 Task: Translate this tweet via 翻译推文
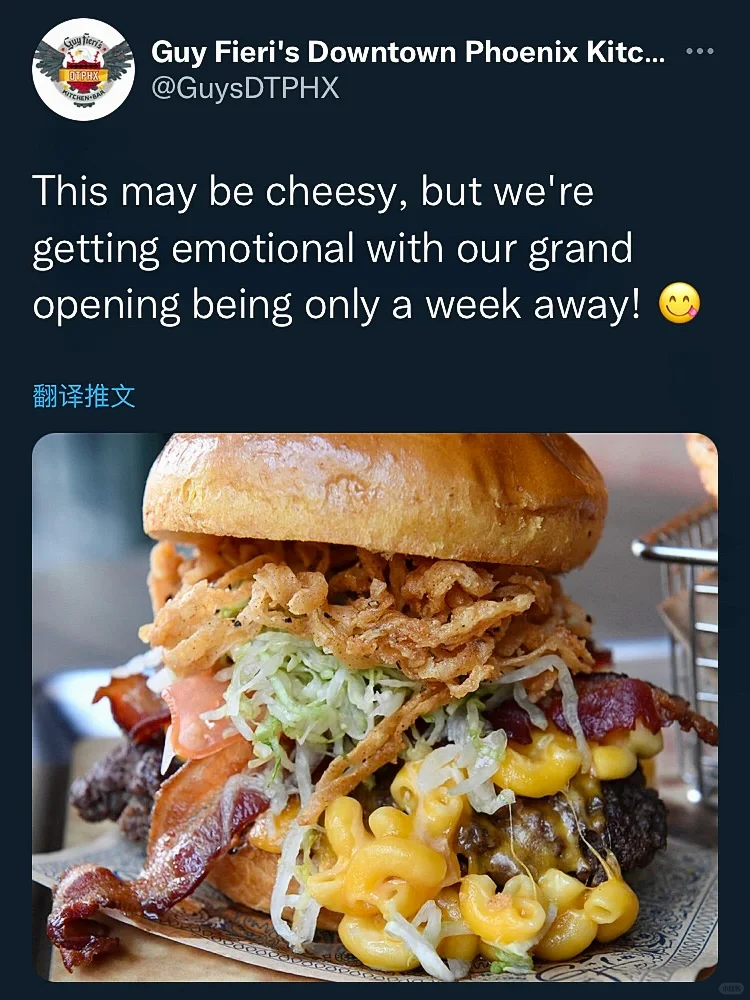84,396
